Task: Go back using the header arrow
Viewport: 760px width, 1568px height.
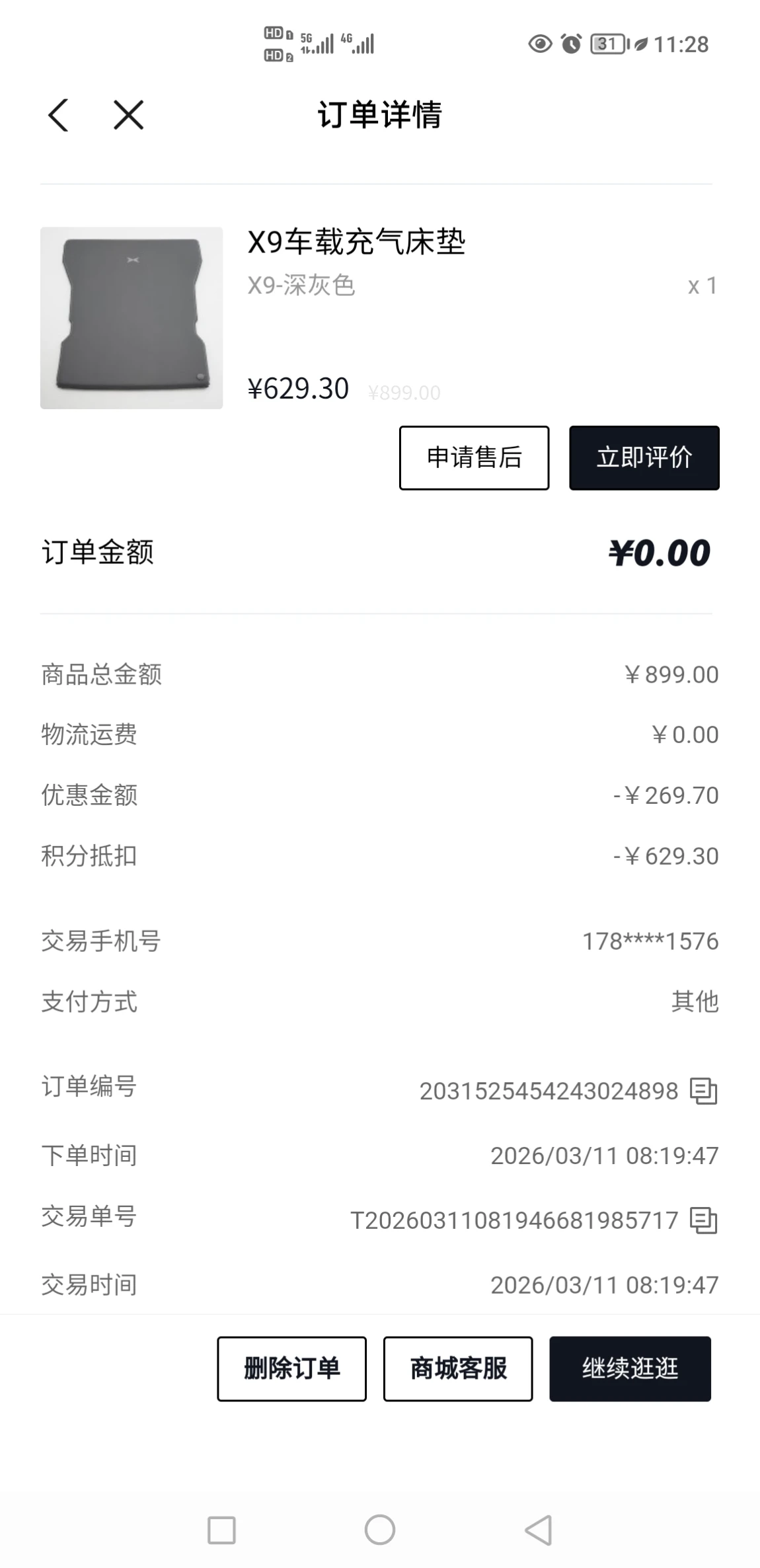Action: tap(58, 115)
